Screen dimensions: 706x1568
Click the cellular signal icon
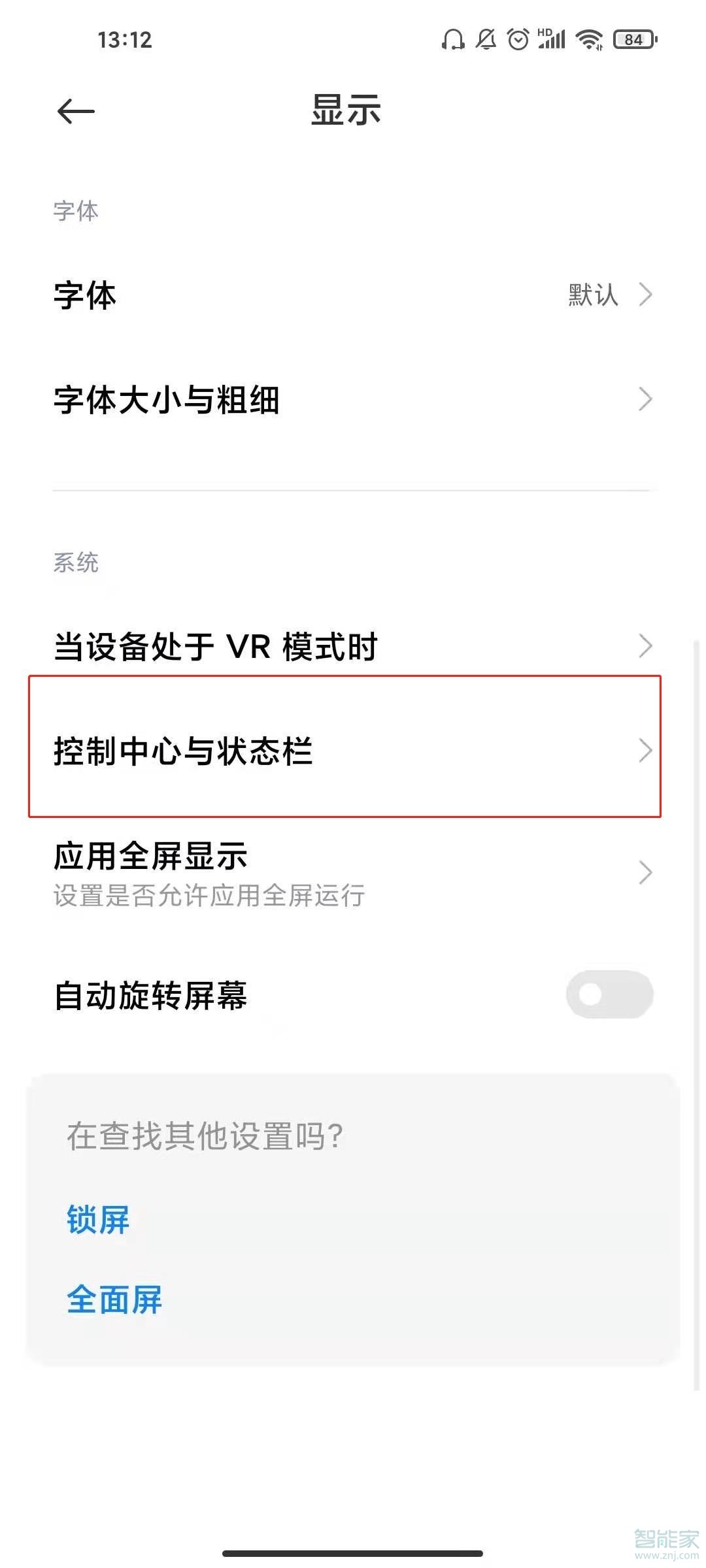click(x=555, y=41)
